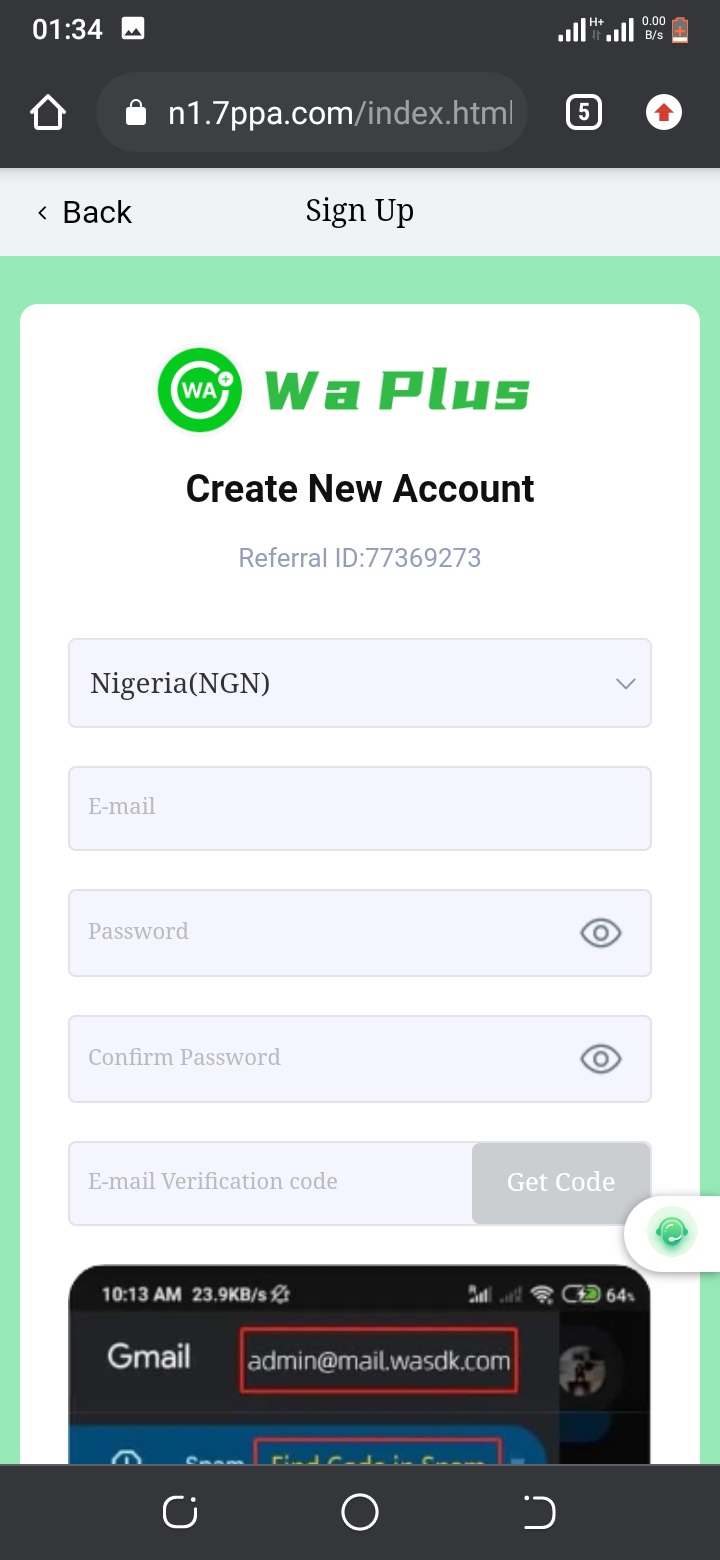Tap the Password field
This screenshot has height=1560, width=720.
pos(320,932)
